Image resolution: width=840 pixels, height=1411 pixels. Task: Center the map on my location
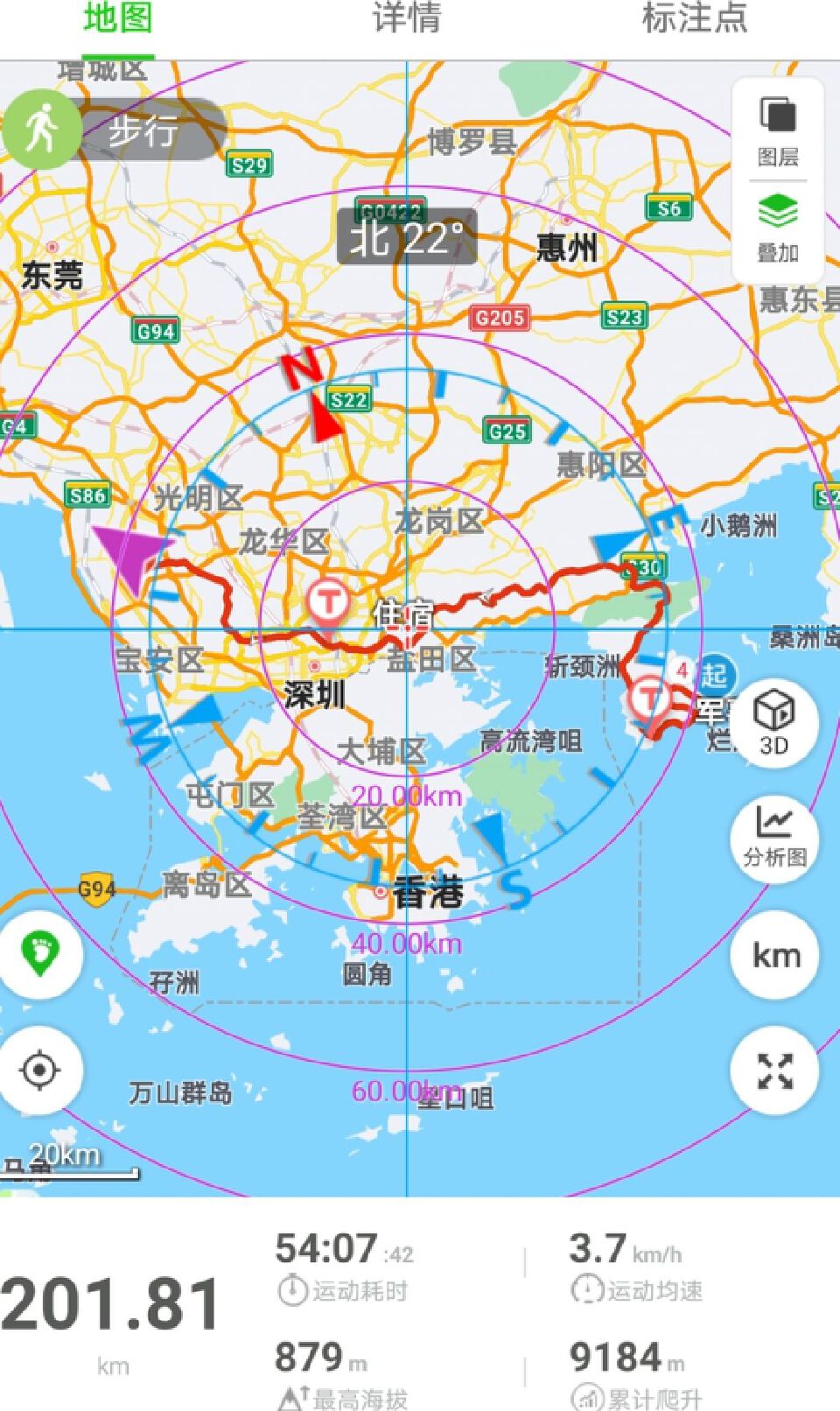(x=39, y=1070)
